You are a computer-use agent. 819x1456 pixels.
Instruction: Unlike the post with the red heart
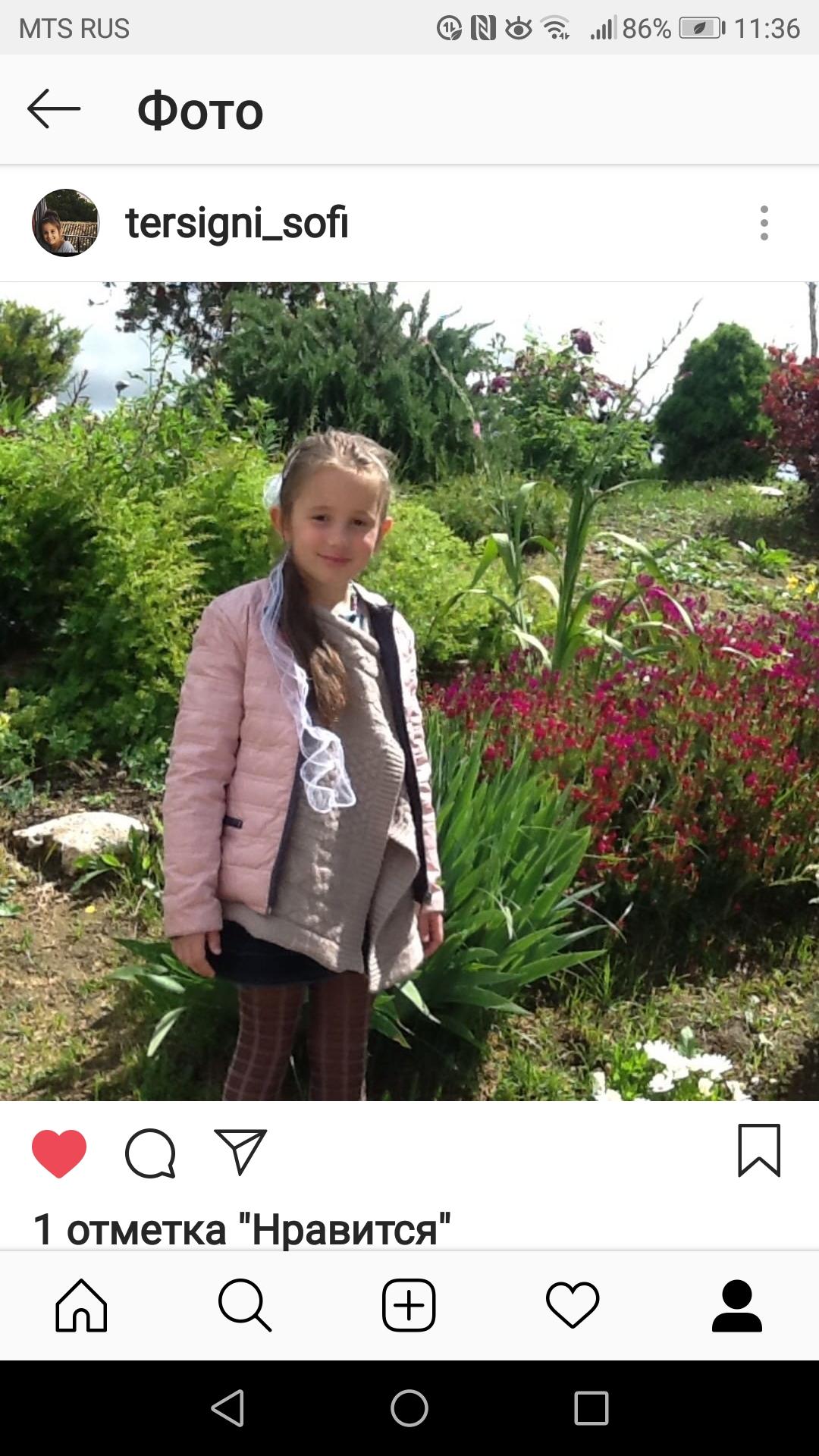pos(59,1153)
